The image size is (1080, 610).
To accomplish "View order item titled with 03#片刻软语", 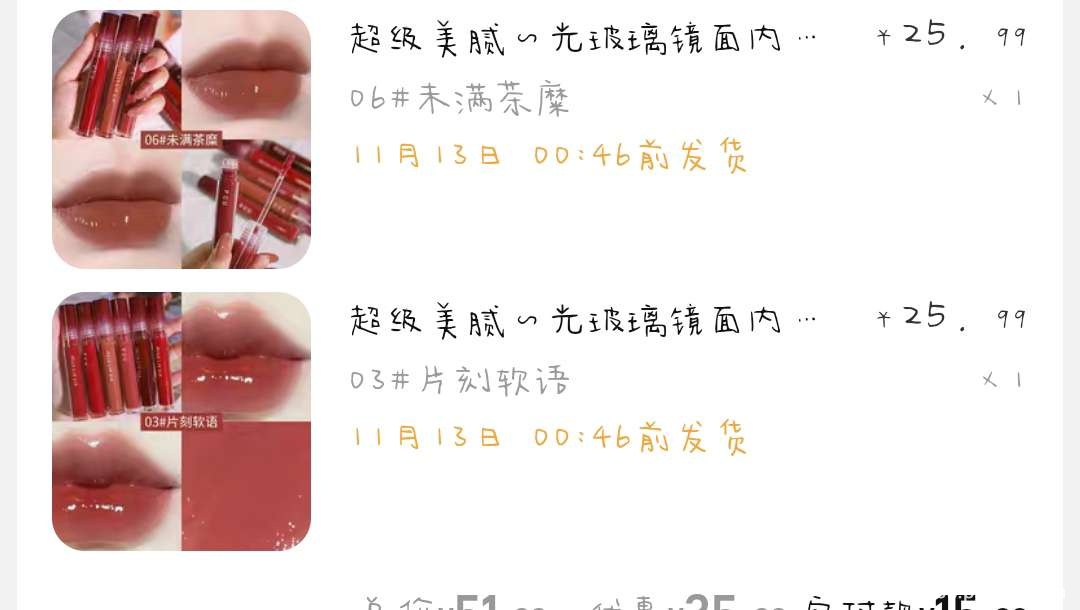I will point(582,321).
